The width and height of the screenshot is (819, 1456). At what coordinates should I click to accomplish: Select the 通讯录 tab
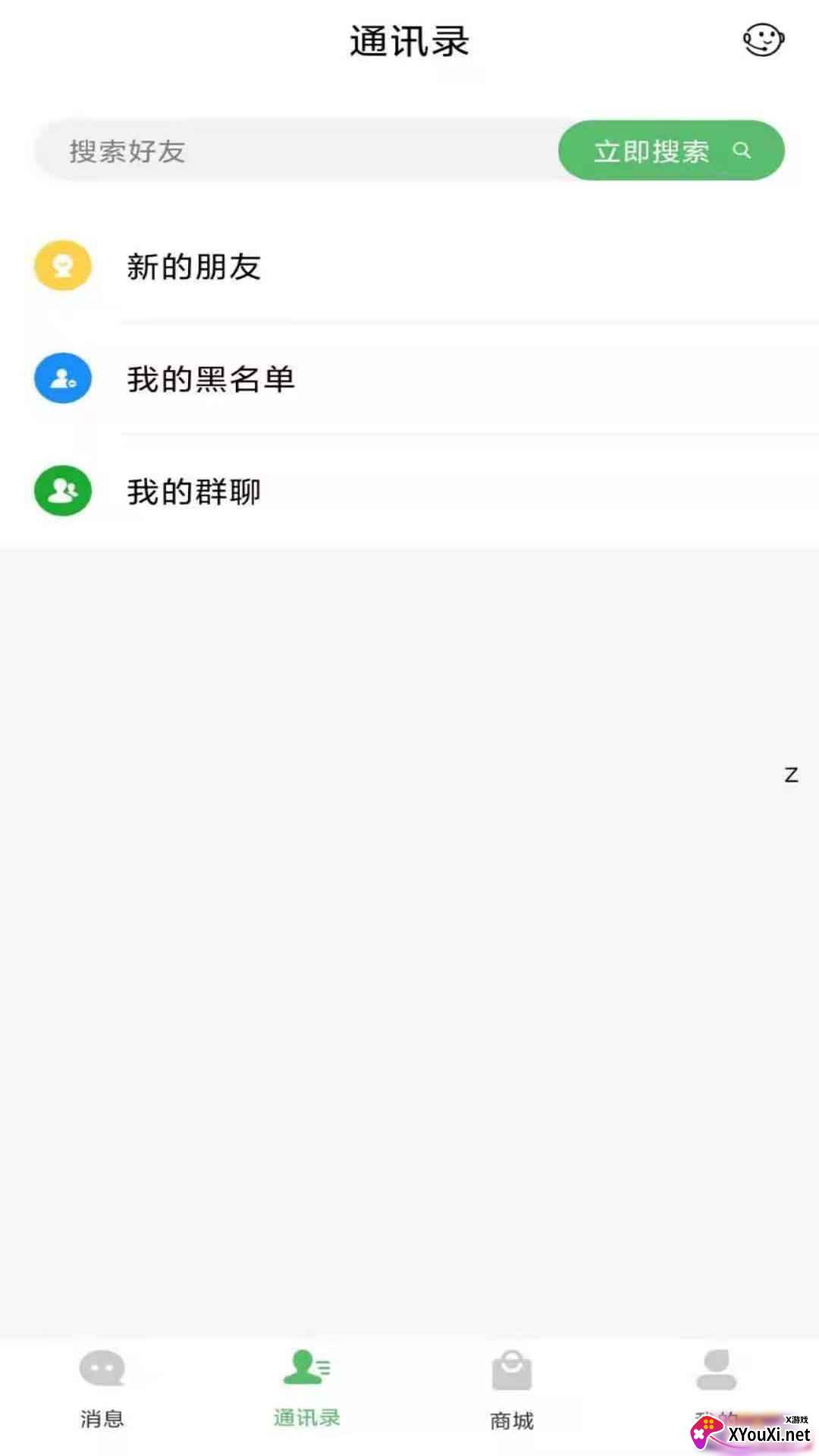point(307,1388)
